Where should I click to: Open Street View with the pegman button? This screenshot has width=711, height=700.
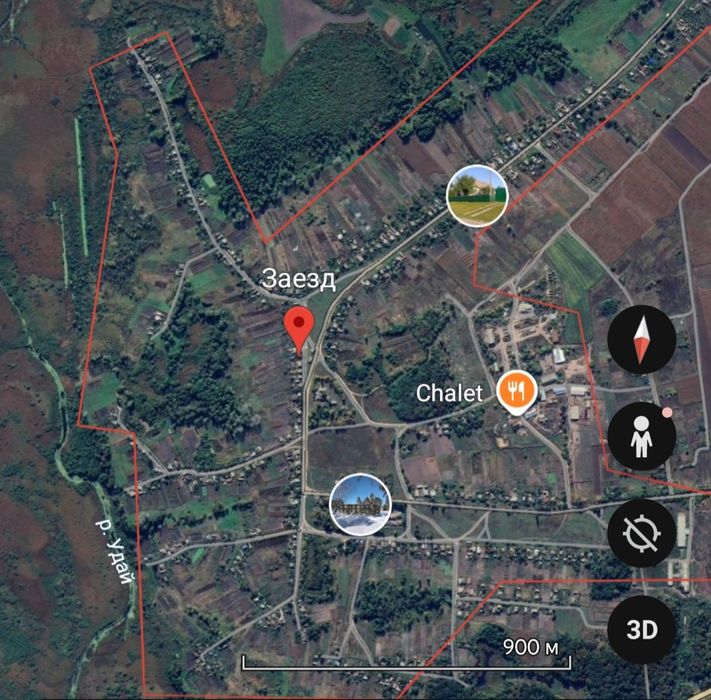[642, 437]
